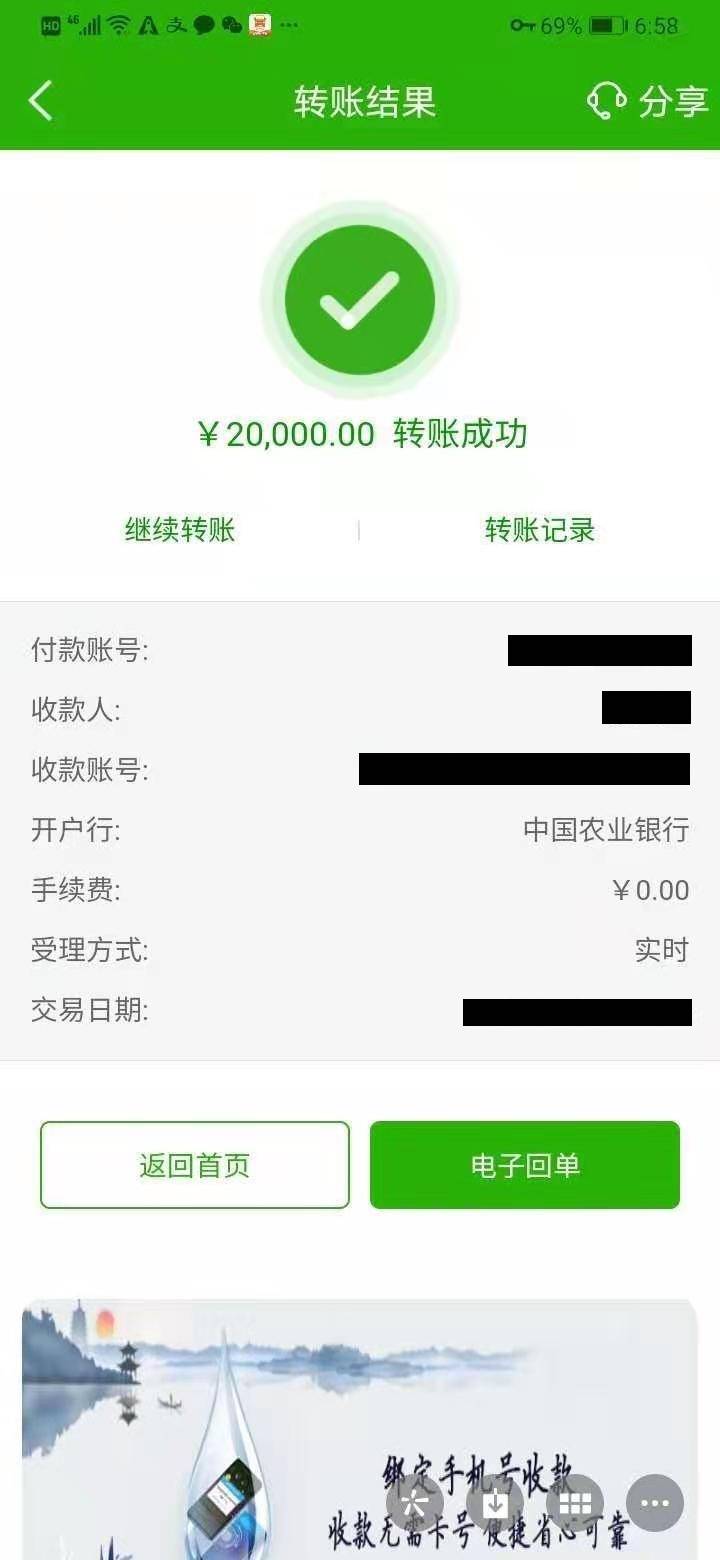Save the image with the download icon
The width and height of the screenshot is (720, 1560).
pyautogui.click(x=495, y=1502)
